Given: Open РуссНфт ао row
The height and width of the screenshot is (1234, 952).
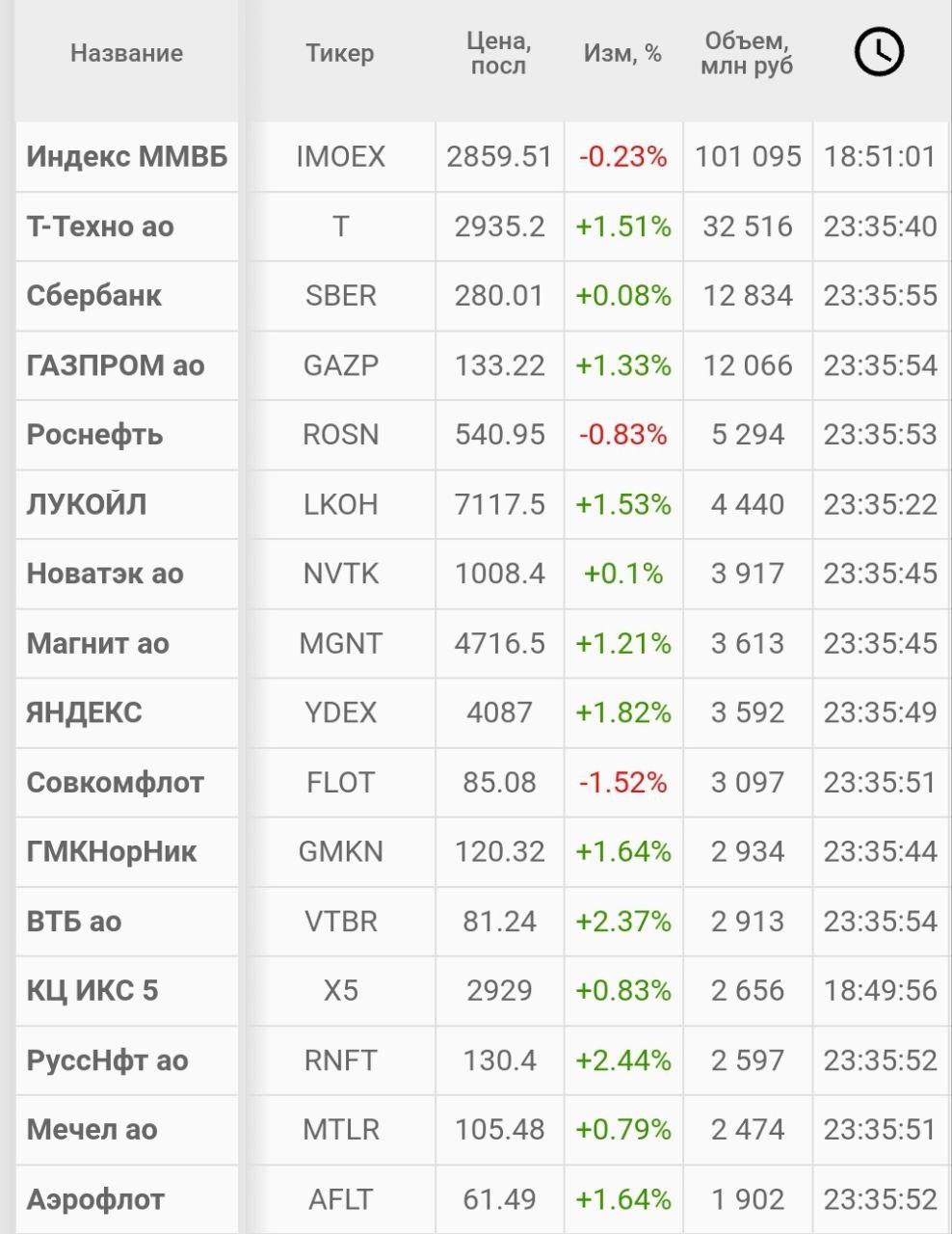Looking at the screenshot, I should point(107,1060).
